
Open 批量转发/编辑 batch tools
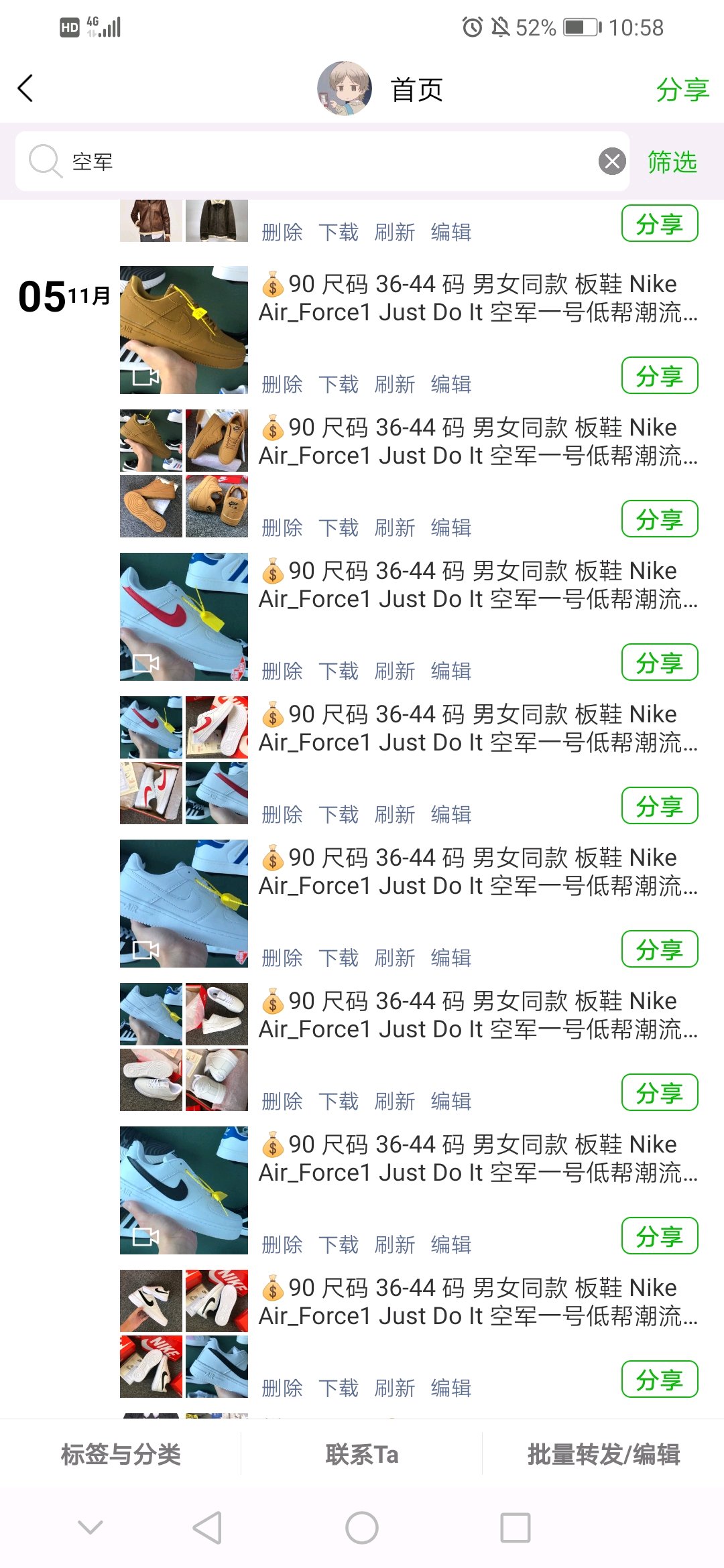pos(603,1454)
